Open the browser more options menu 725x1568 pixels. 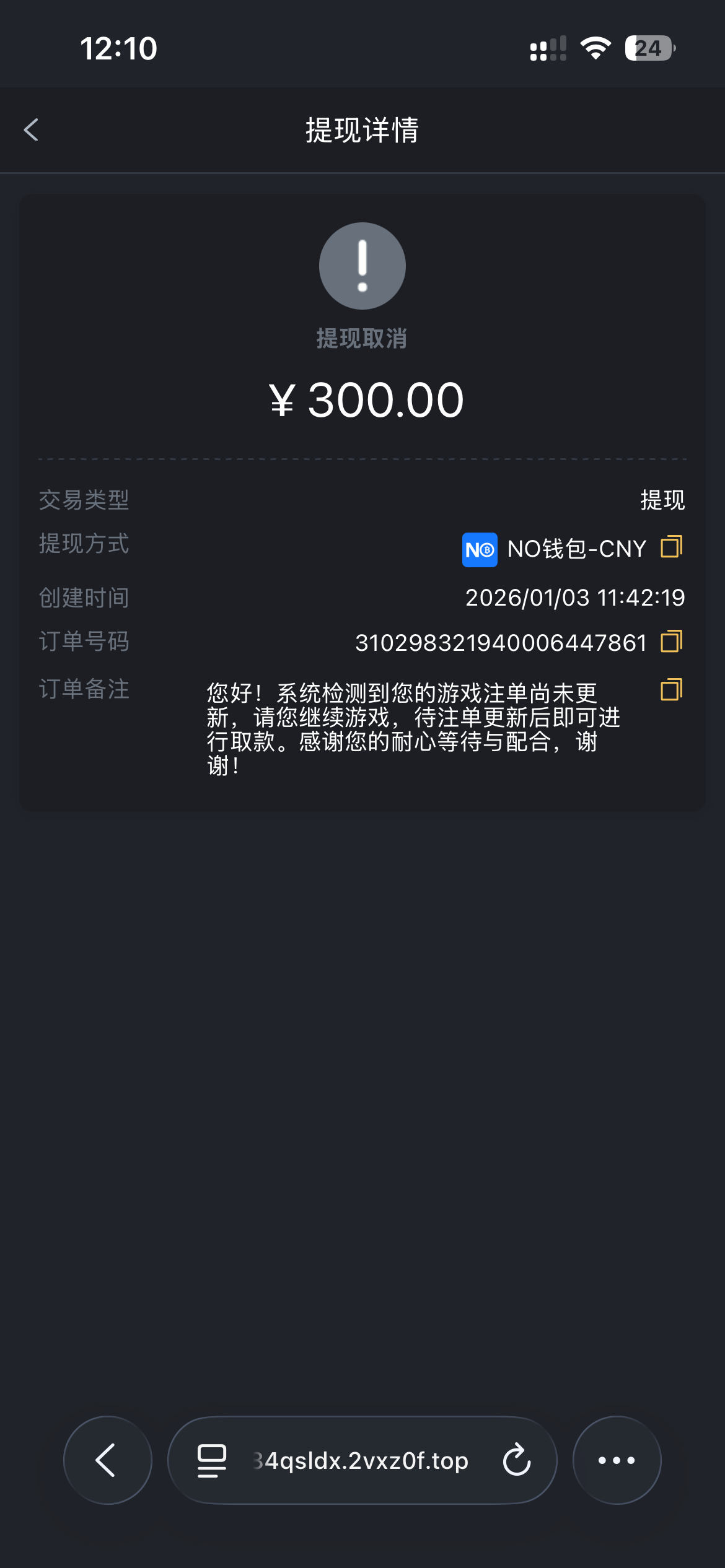click(616, 1460)
